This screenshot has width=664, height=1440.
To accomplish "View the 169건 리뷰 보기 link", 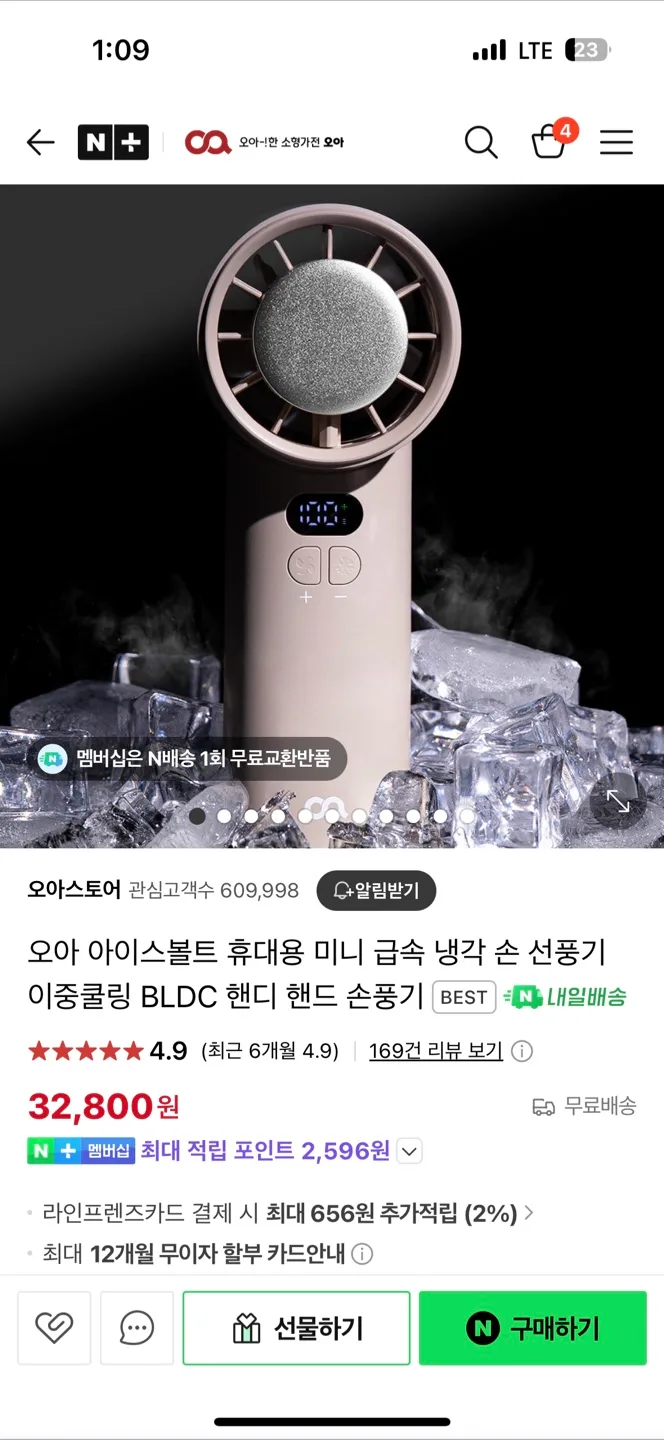I will point(435,1051).
